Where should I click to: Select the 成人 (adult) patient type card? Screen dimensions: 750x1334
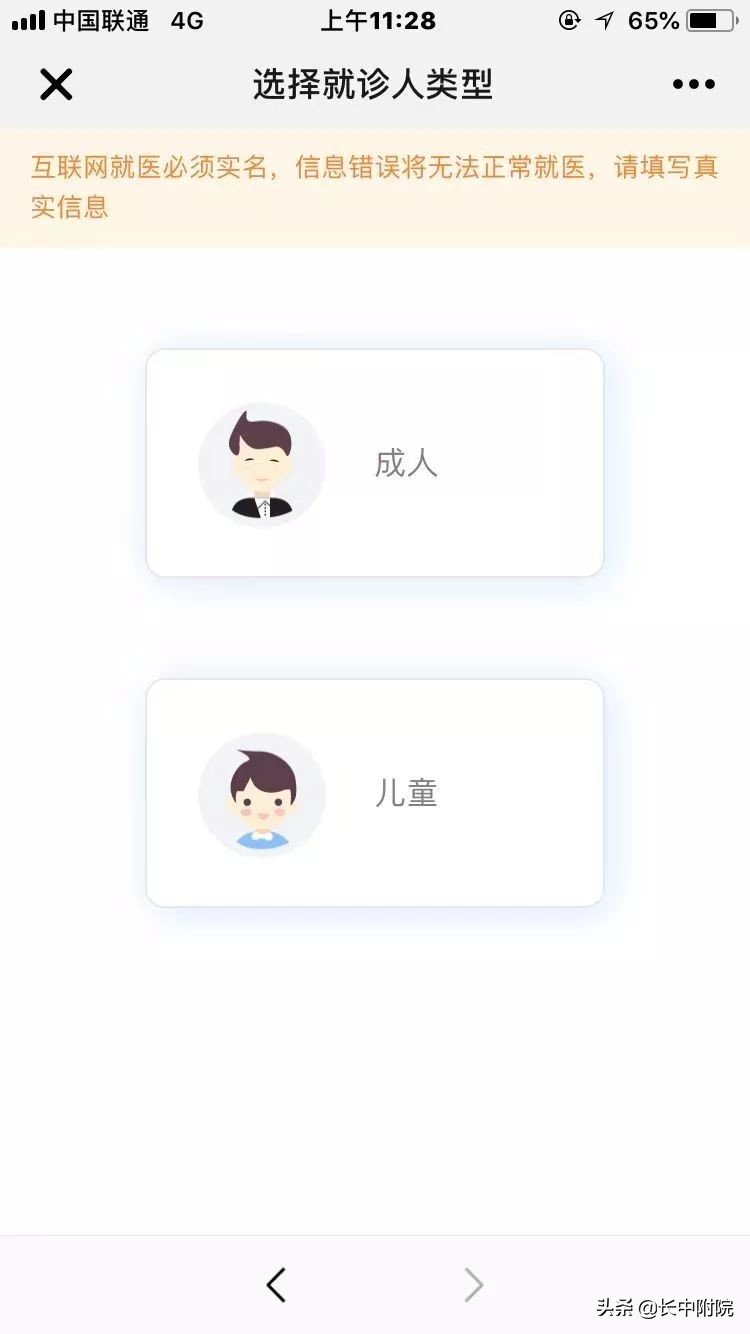click(375, 462)
